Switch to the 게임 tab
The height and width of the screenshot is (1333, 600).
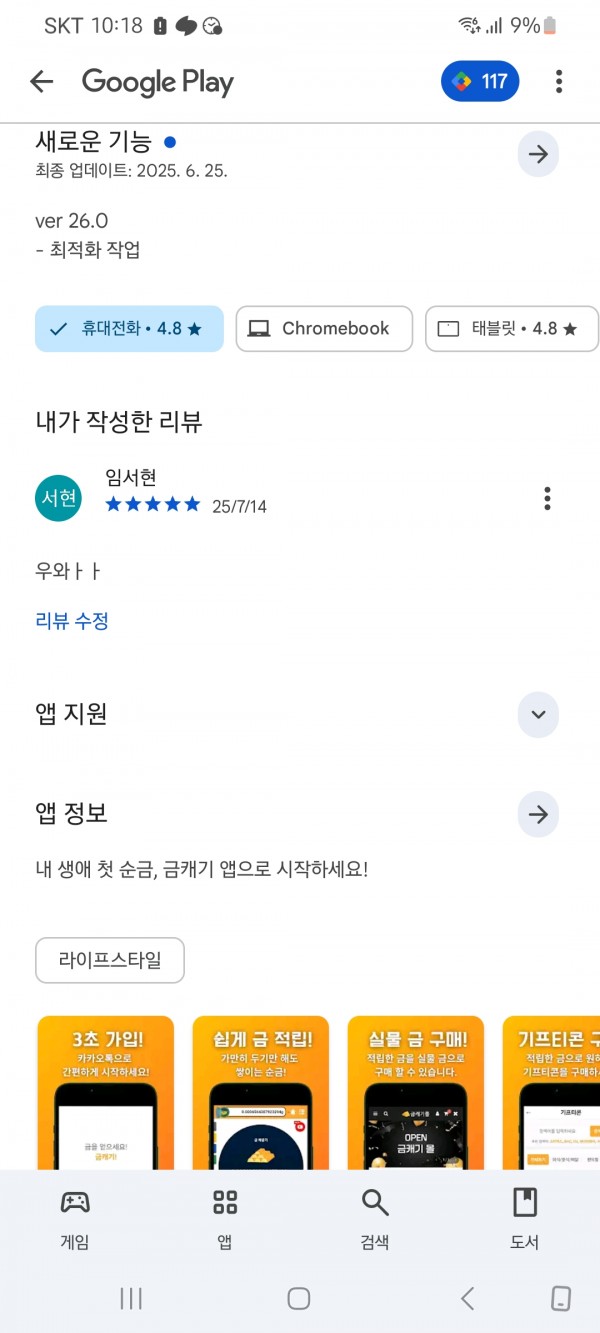75,1219
